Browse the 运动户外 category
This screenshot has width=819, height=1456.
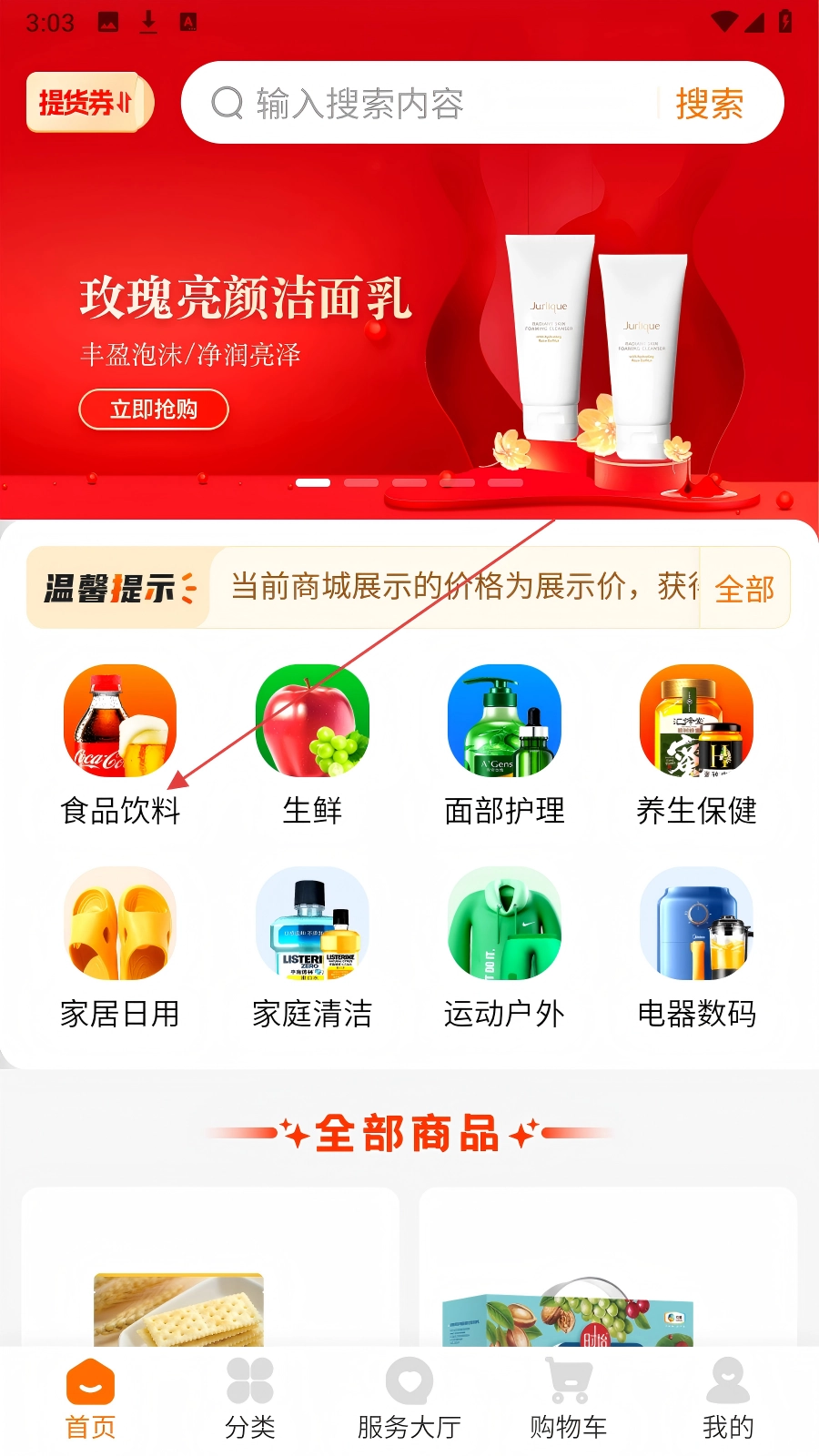click(x=504, y=948)
